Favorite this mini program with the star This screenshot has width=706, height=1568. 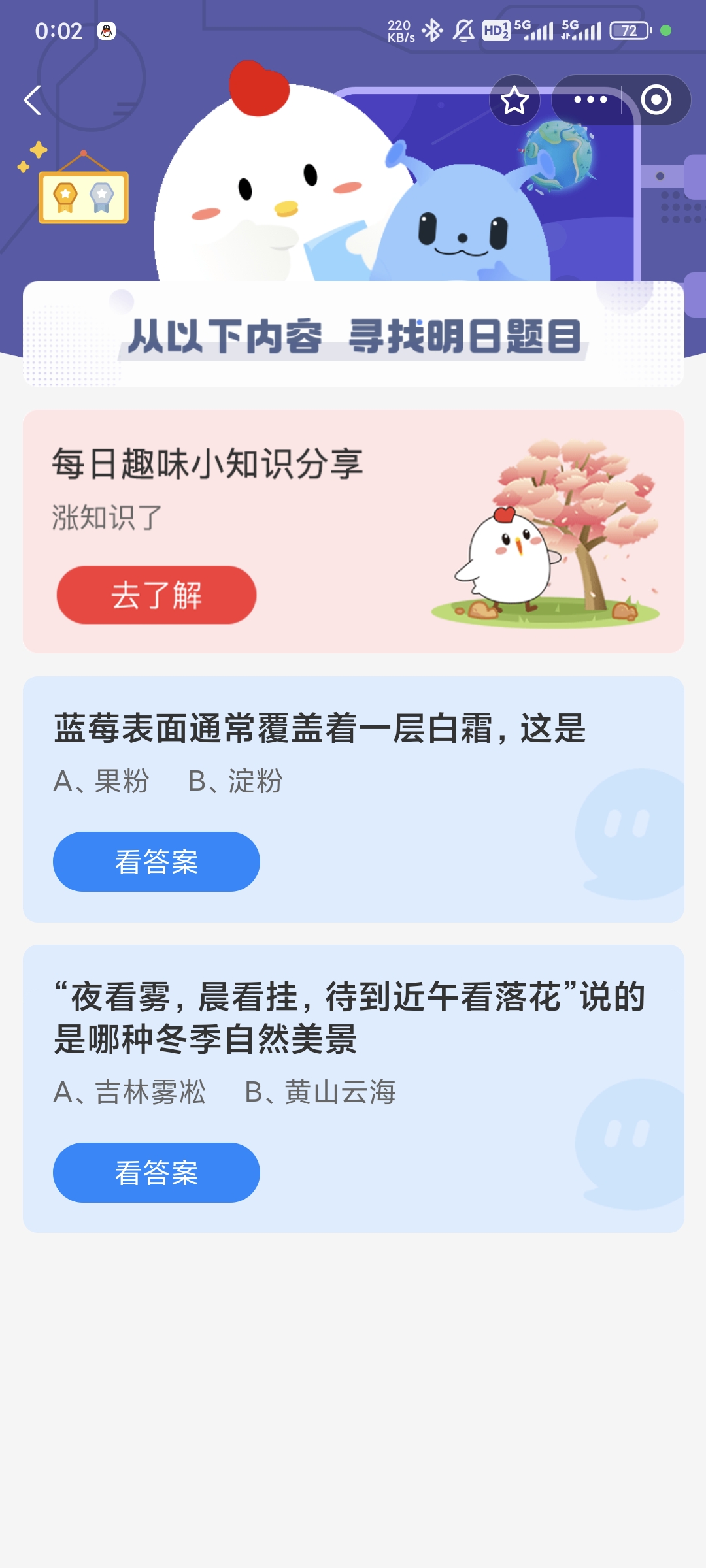(514, 101)
